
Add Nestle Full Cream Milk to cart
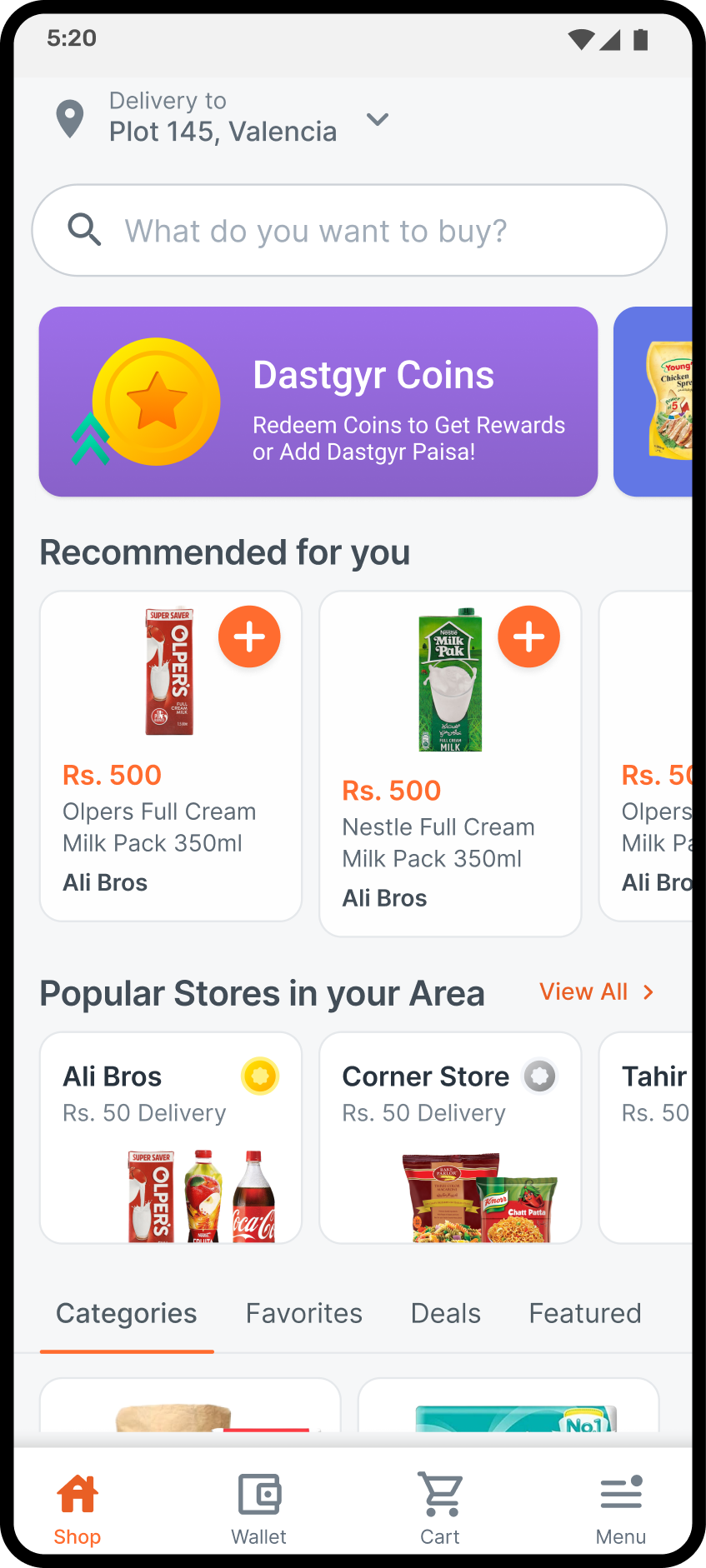click(x=528, y=637)
